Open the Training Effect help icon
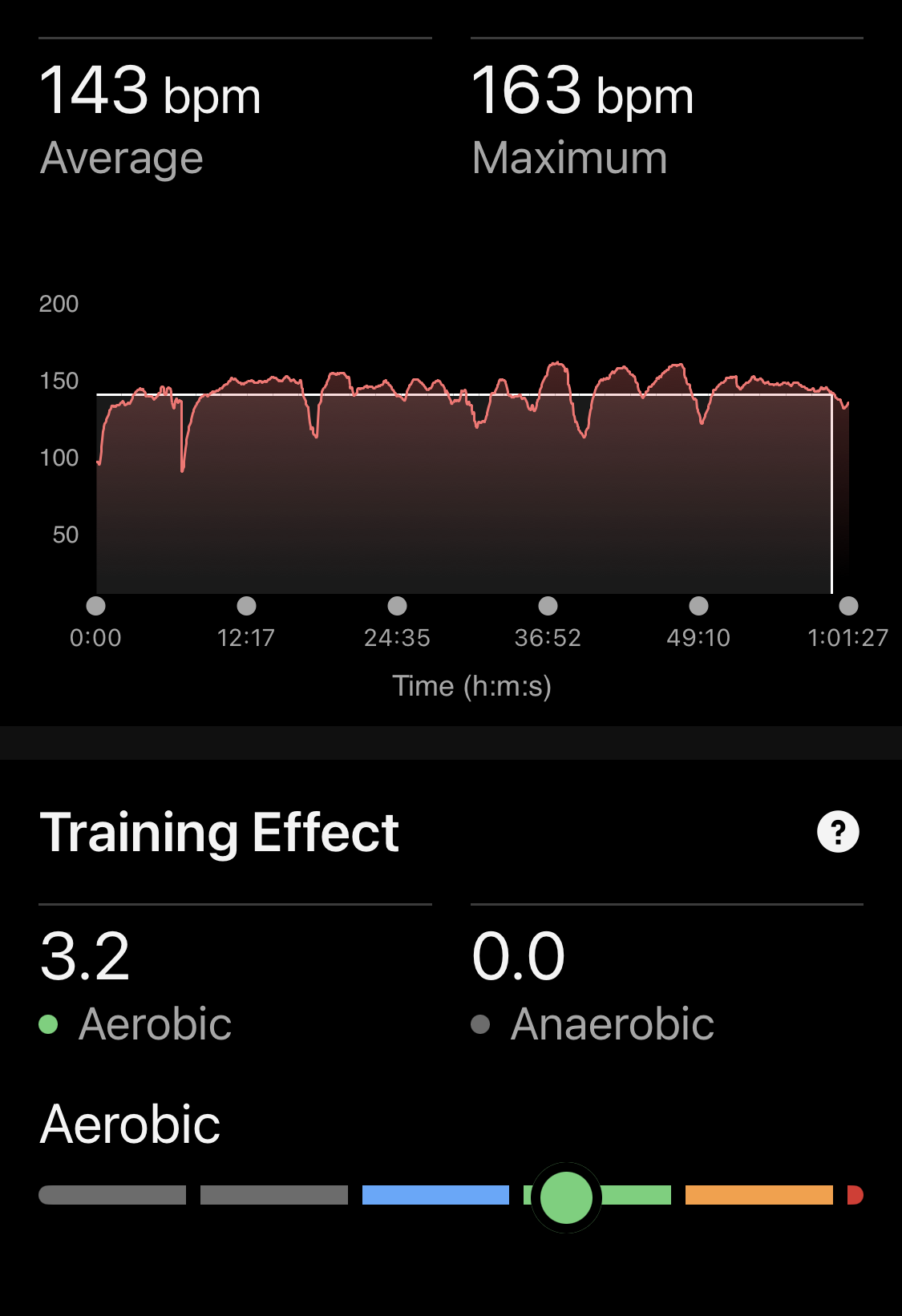902x1316 pixels. (x=838, y=832)
